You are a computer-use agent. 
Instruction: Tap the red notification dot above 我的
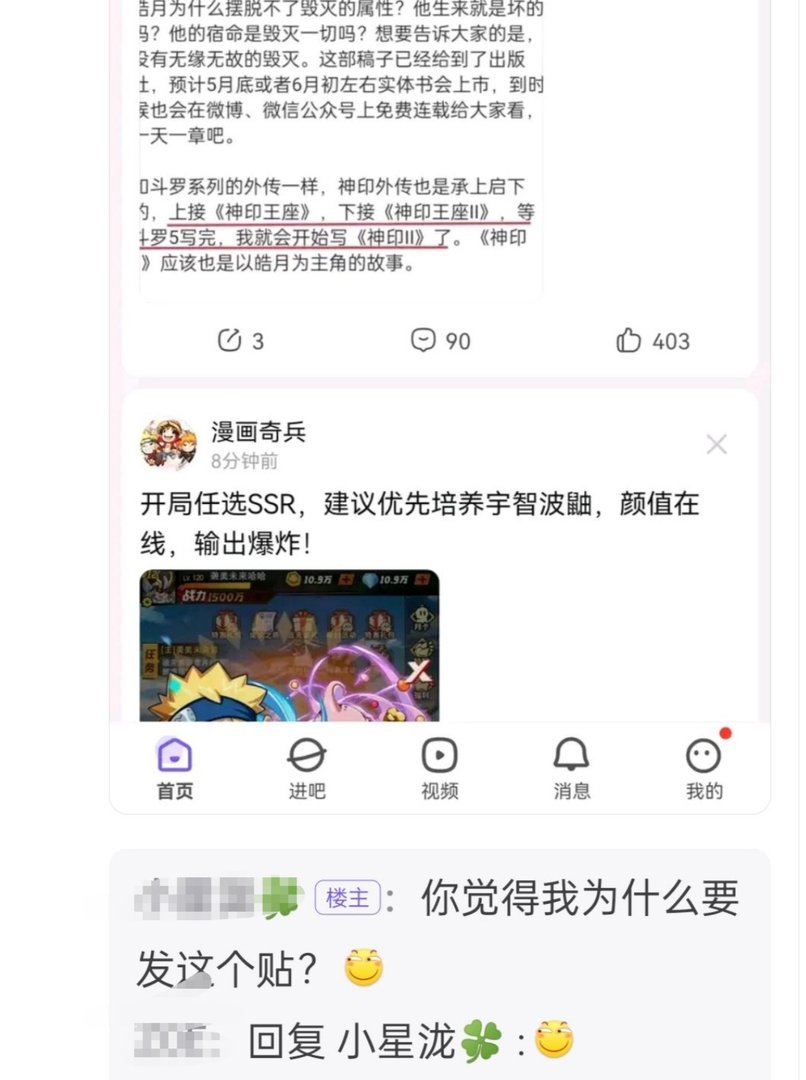click(727, 731)
